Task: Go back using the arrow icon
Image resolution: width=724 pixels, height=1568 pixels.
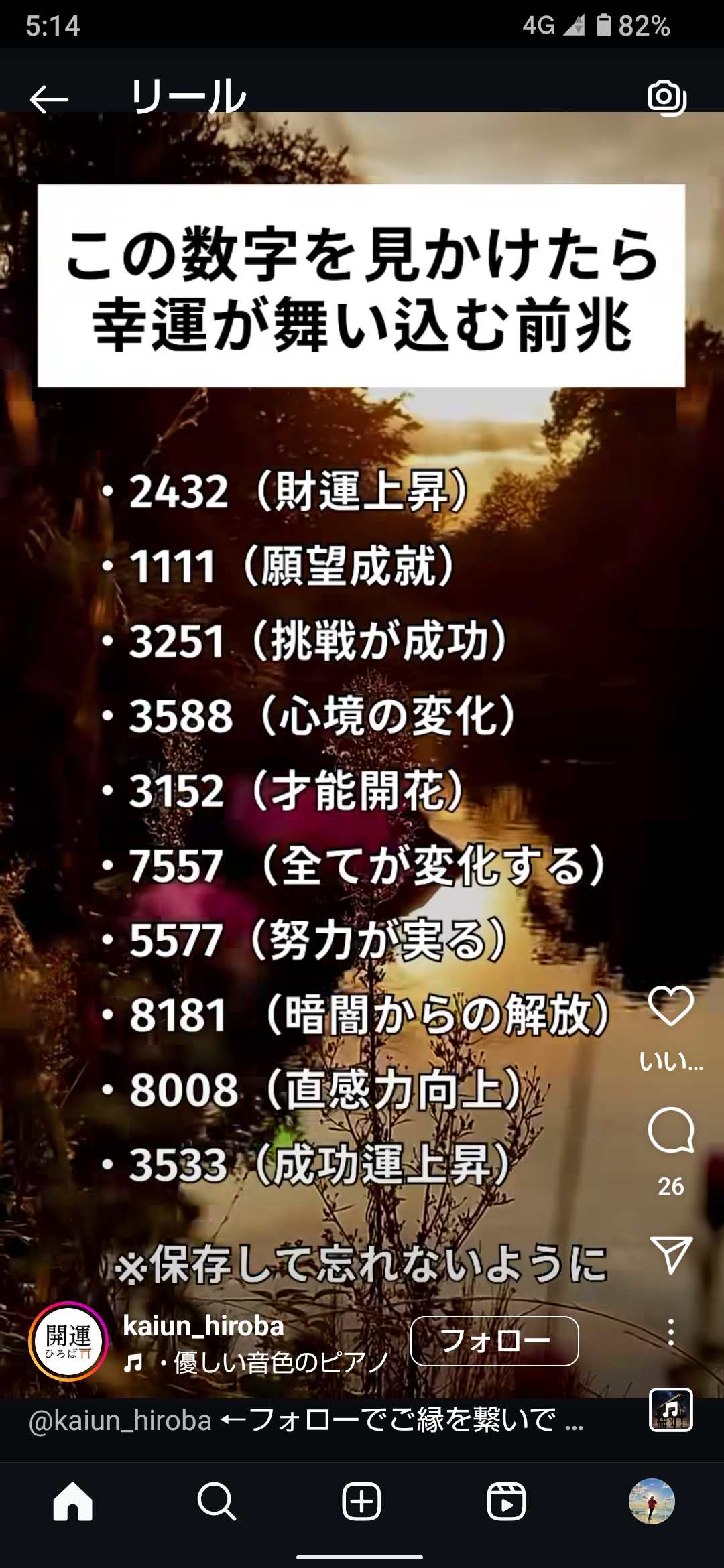Action: pos(49,99)
